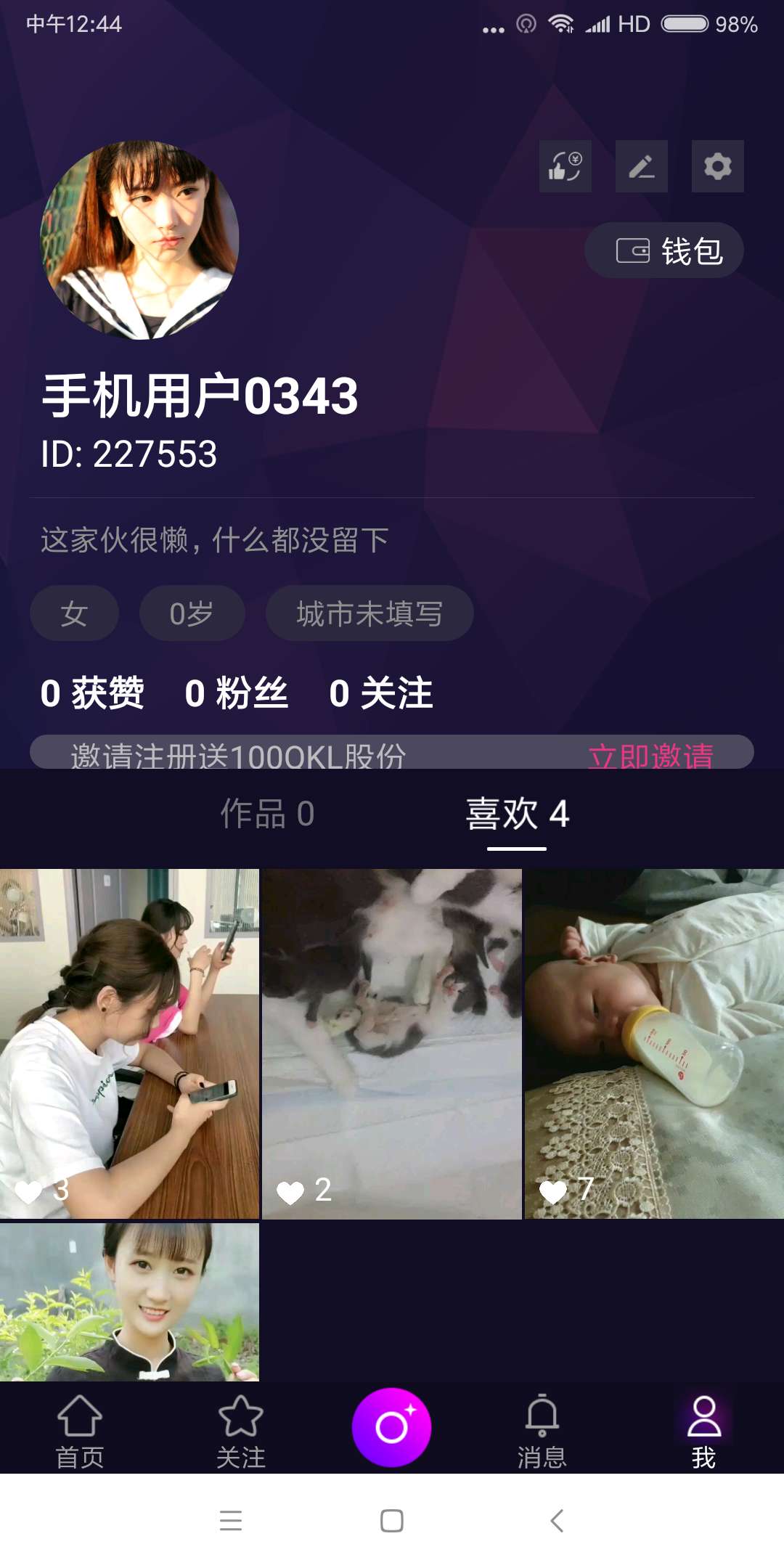Open the 消息 messages tab
This screenshot has width=784, height=1568.
pyautogui.click(x=542, y=1429)
